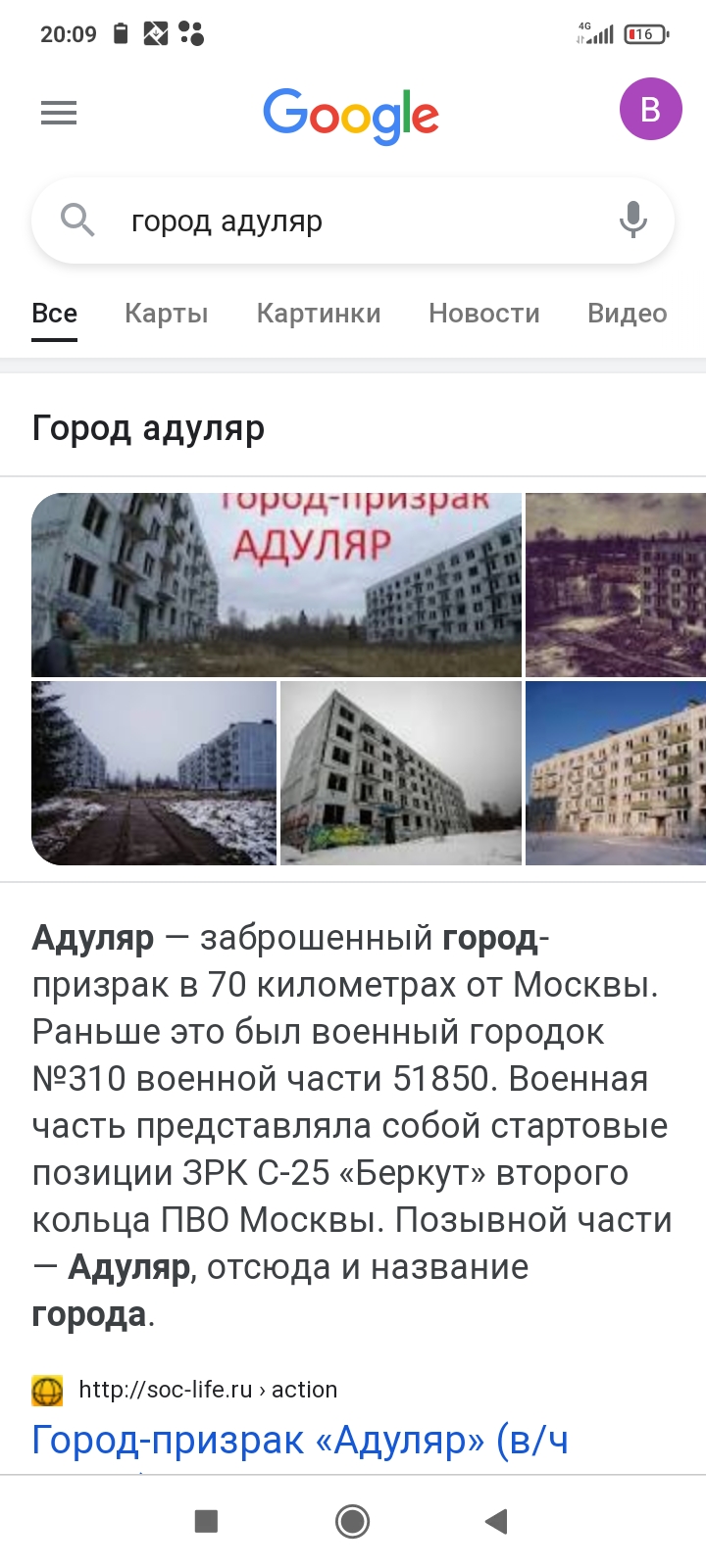Switch to the Картинки tab
The height and width of the screenshot is (1568, 706).
pyautogui.click(x=319, y=314)
